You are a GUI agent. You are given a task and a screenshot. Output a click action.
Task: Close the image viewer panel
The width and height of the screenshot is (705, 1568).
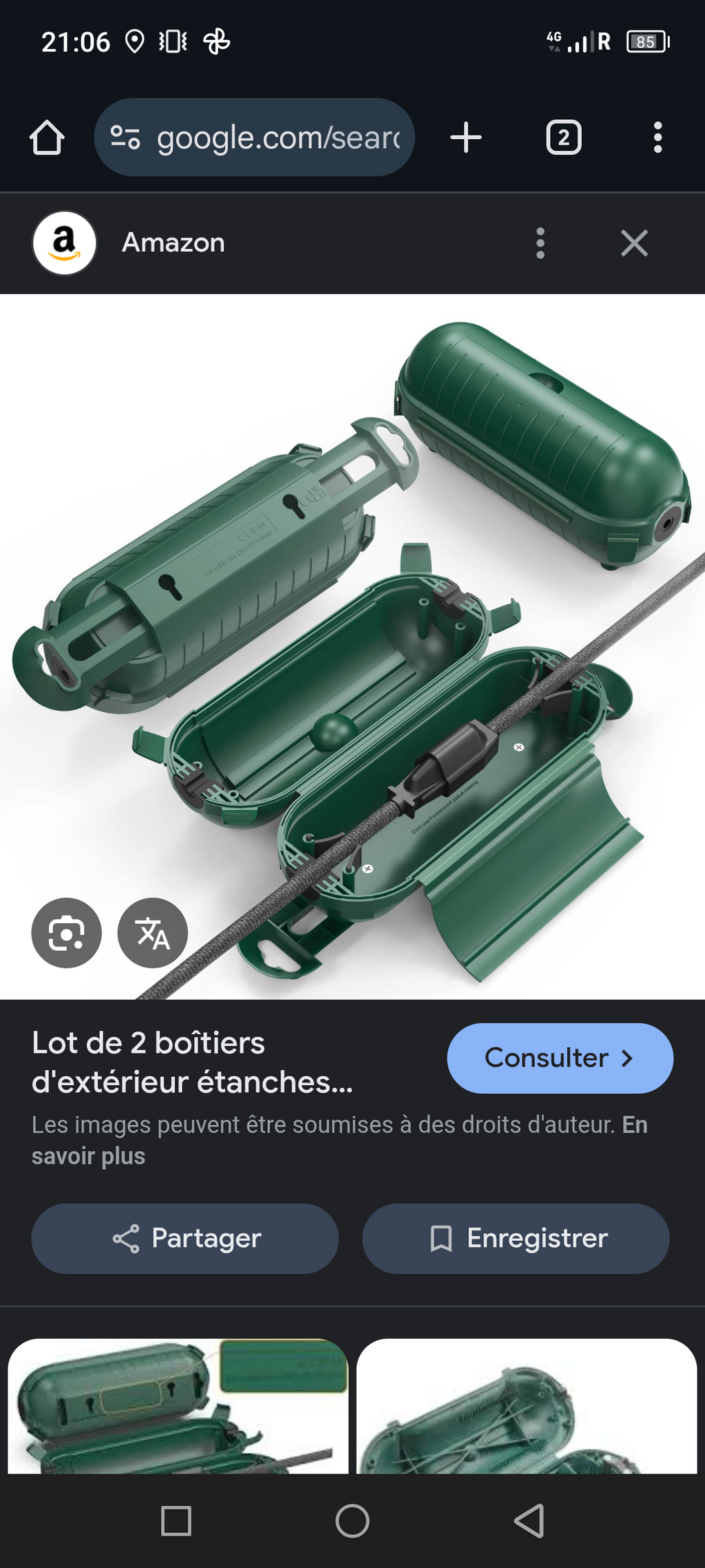634,243
